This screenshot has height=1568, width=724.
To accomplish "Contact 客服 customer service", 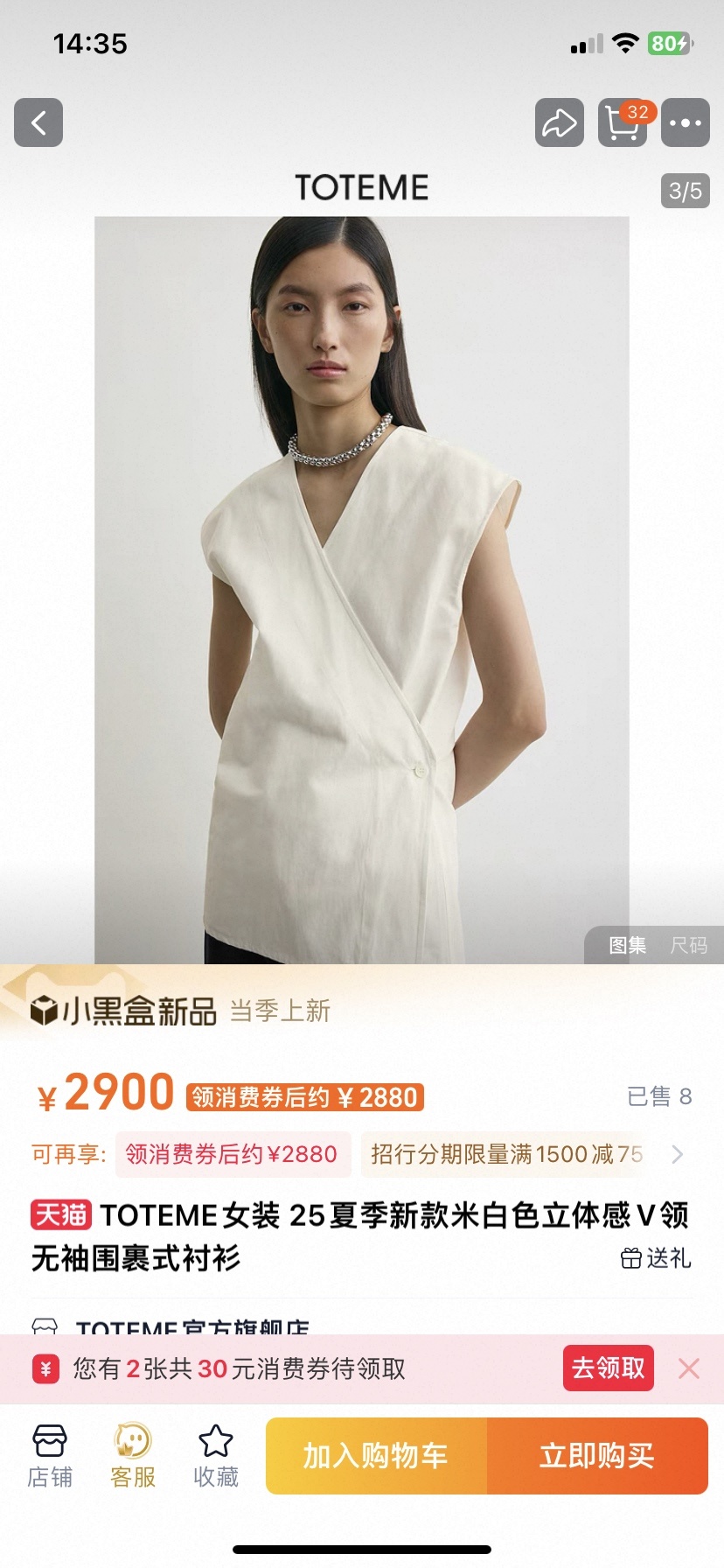I will [x=133, y=1456].
